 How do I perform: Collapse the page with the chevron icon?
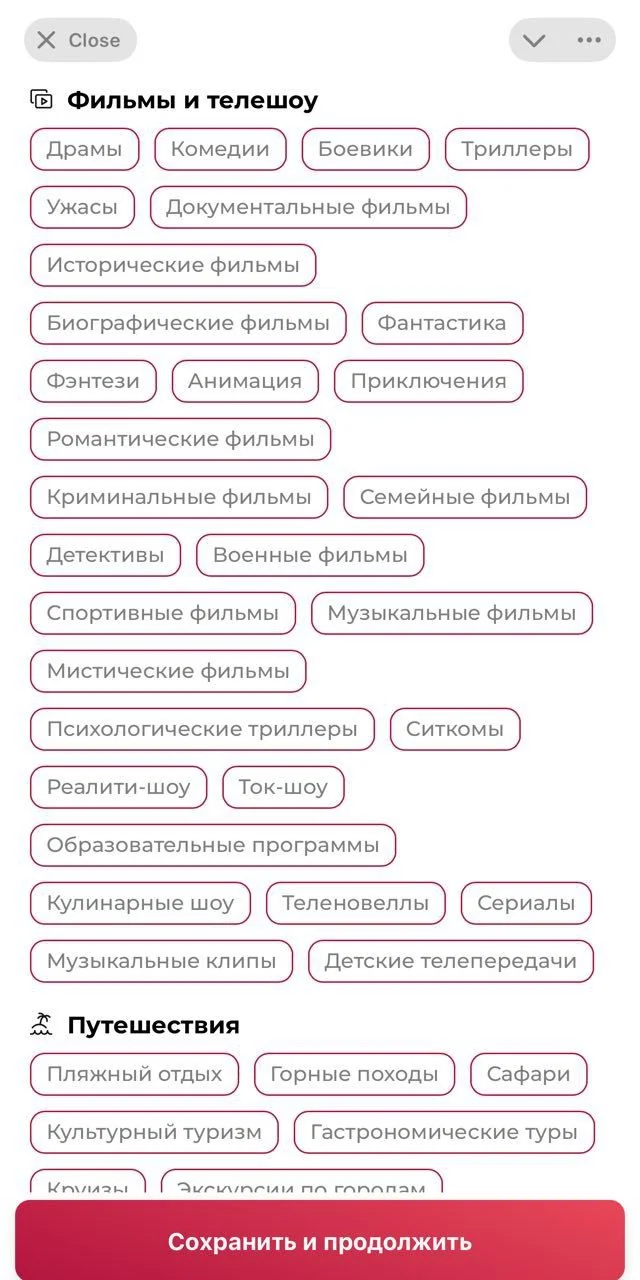tap(534, 40)
